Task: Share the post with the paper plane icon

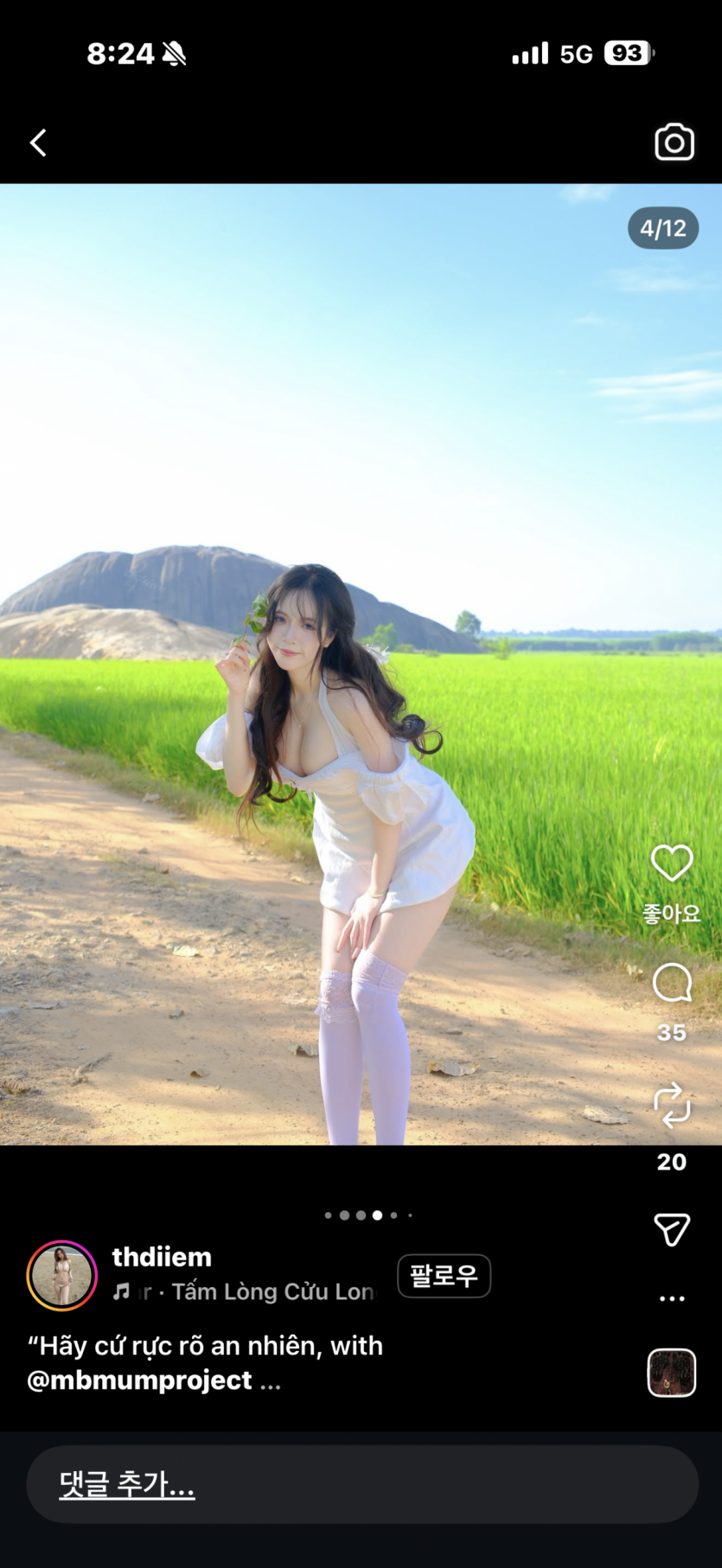Action: click(x=671, y=1229)
